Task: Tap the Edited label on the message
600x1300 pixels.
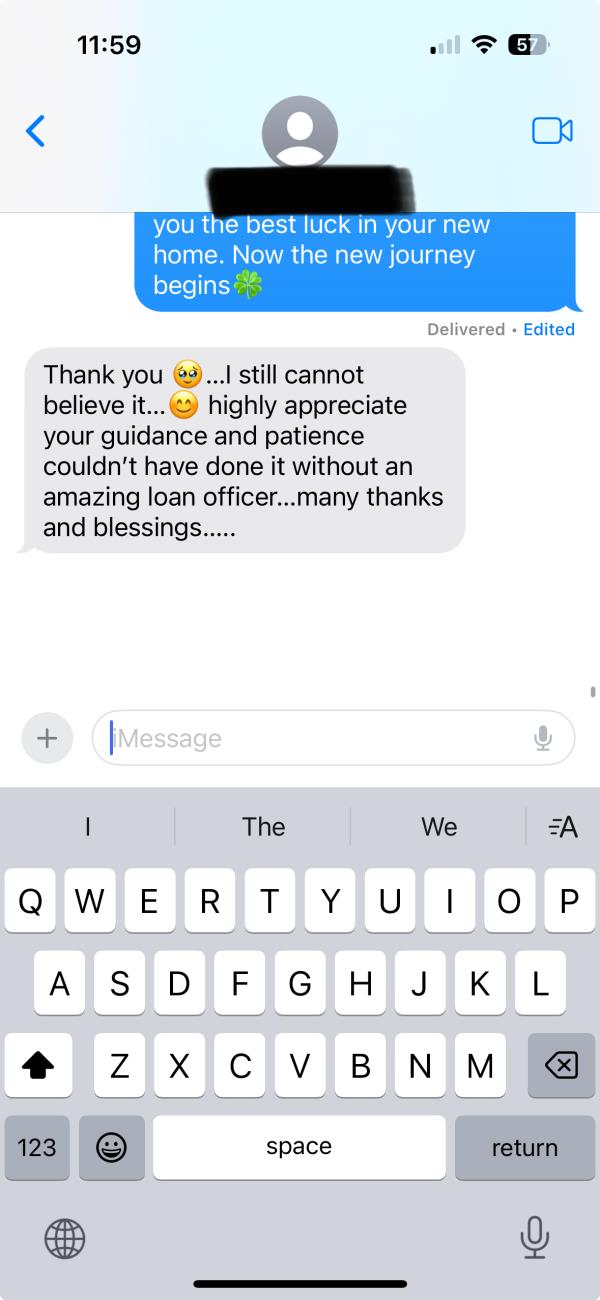Action: click(x=549, y=329)
